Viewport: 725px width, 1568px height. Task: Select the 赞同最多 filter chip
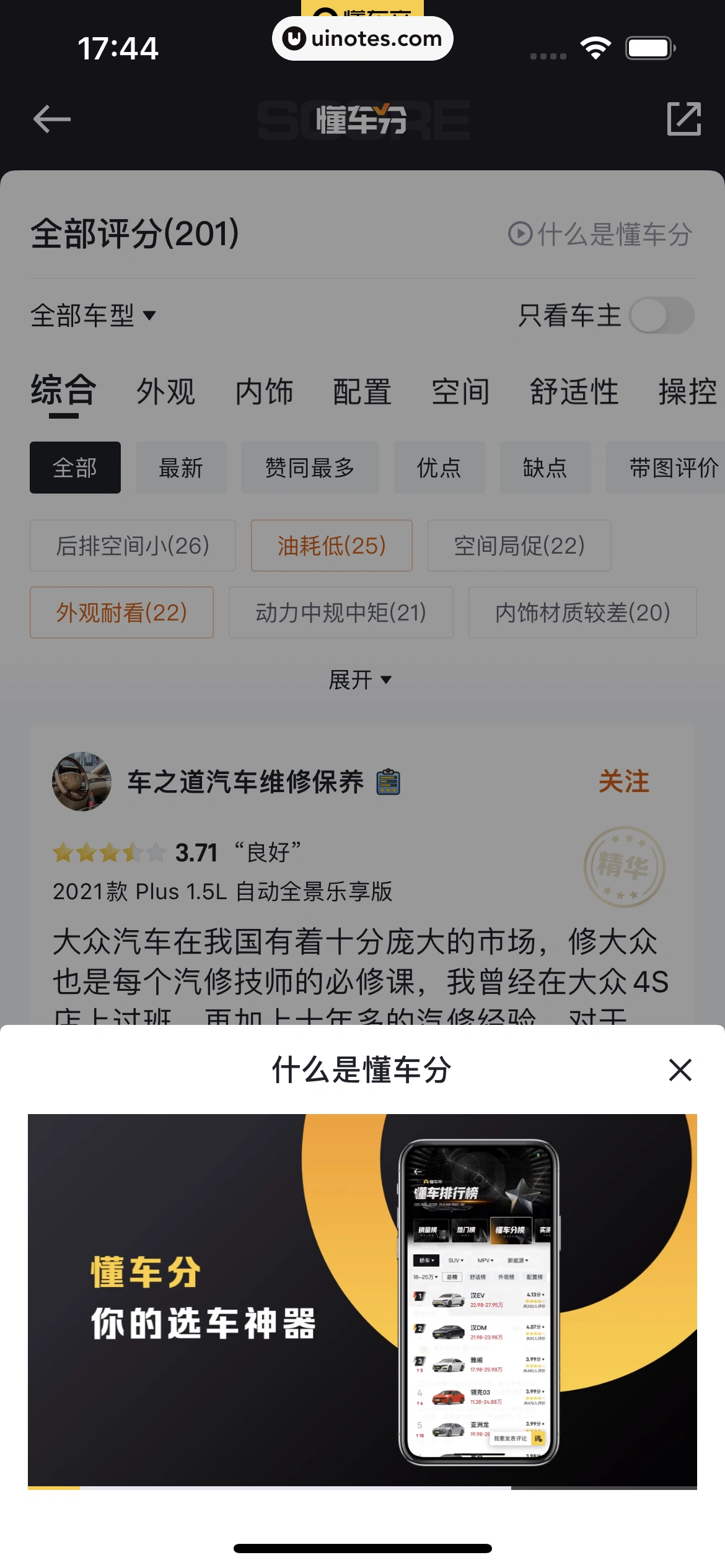pos(310,468)
